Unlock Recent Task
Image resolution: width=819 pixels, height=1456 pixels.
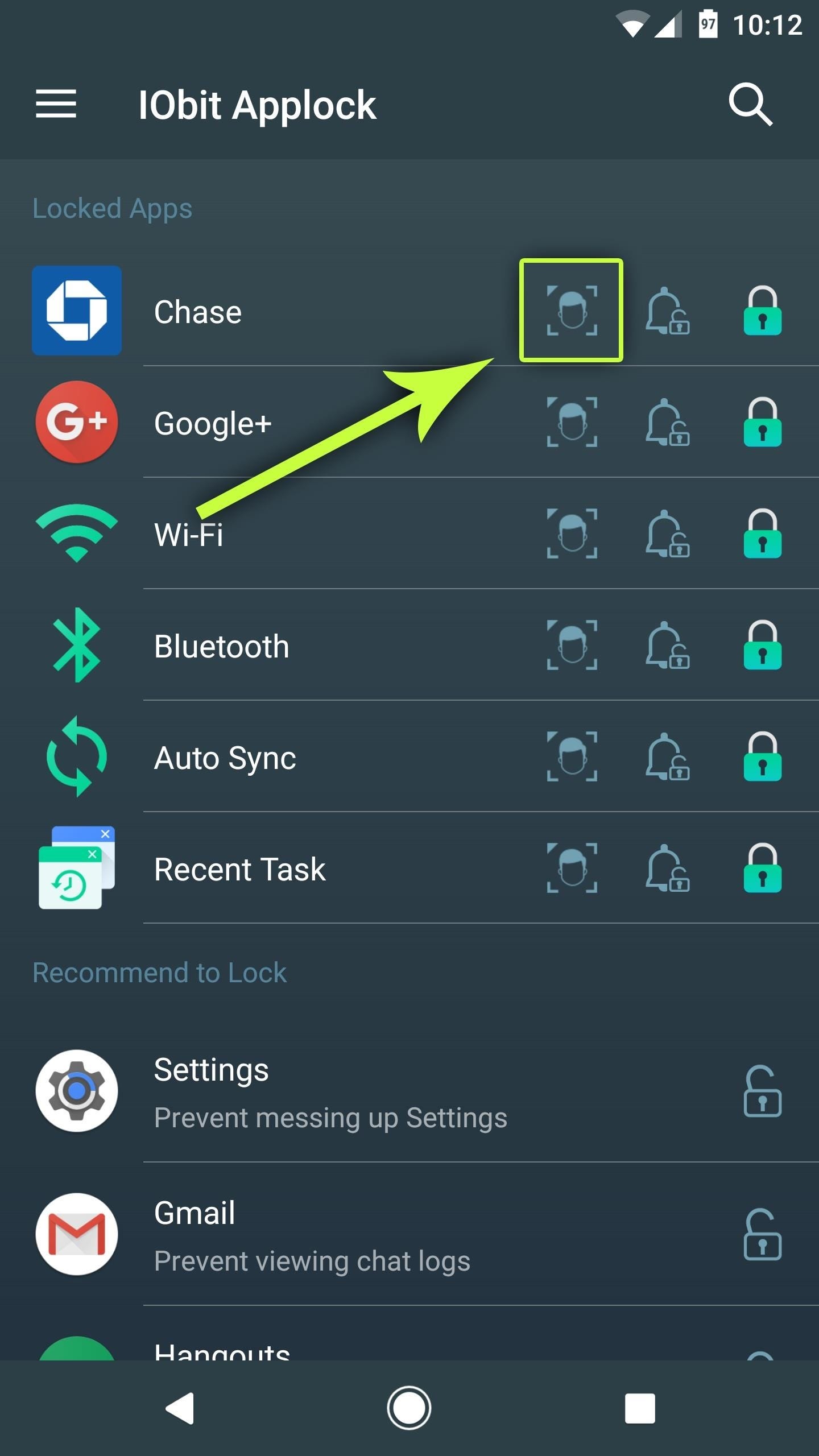(762, 868)
